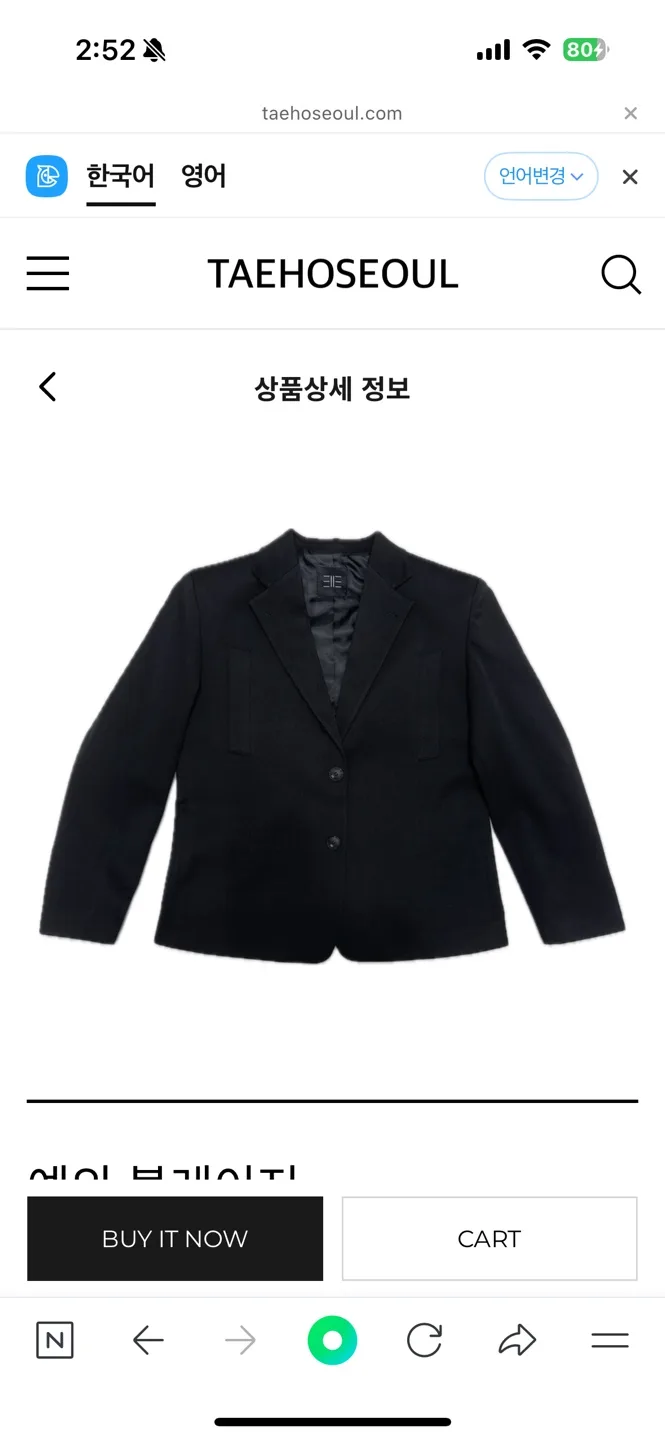Close the browser page next to the URL
The width and height of the screenshot is (665, 1440).
click(x=630, y=113)
